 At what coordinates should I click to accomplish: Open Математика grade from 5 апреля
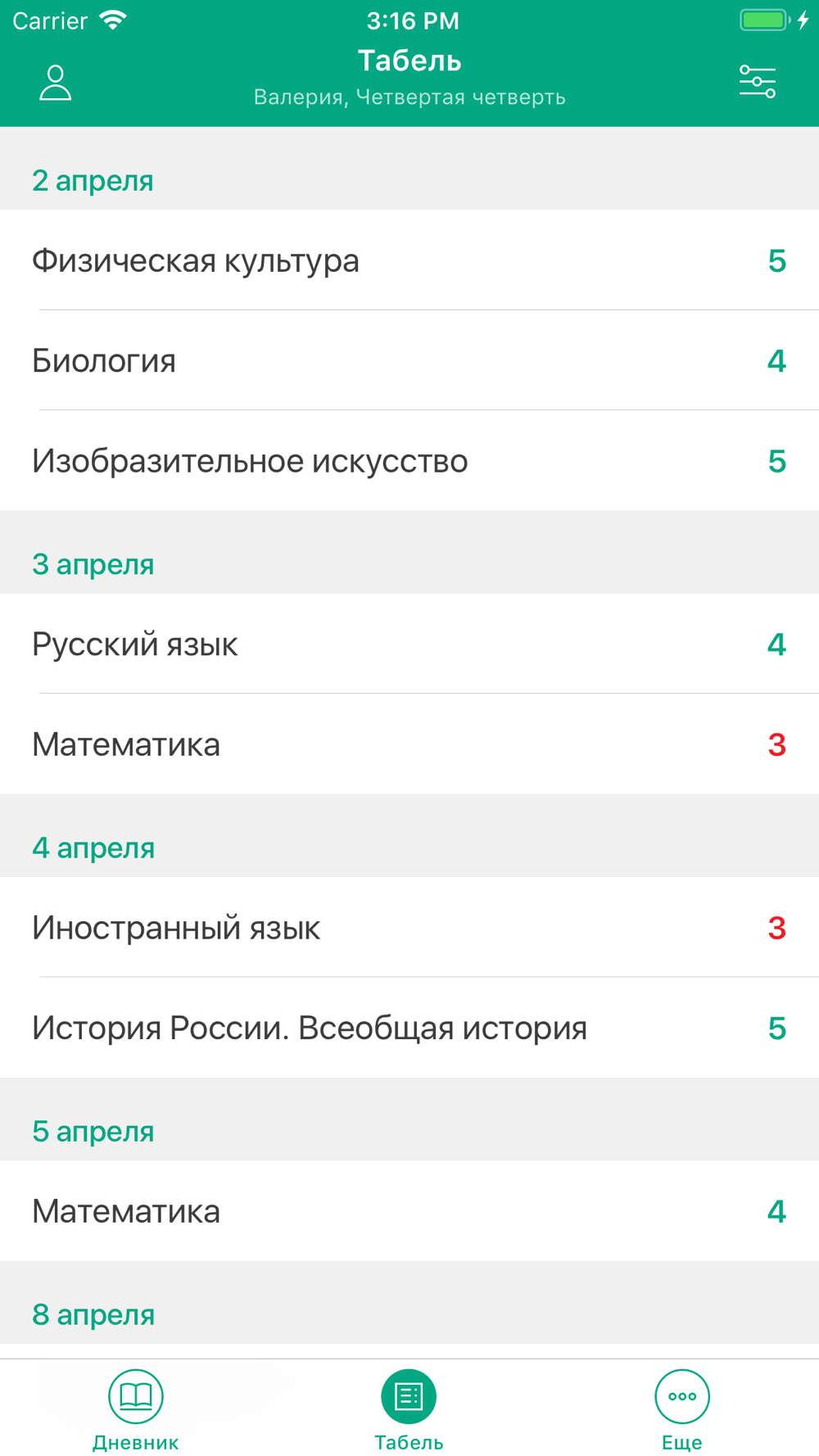pyautogui.click(x=409, y=1210)
